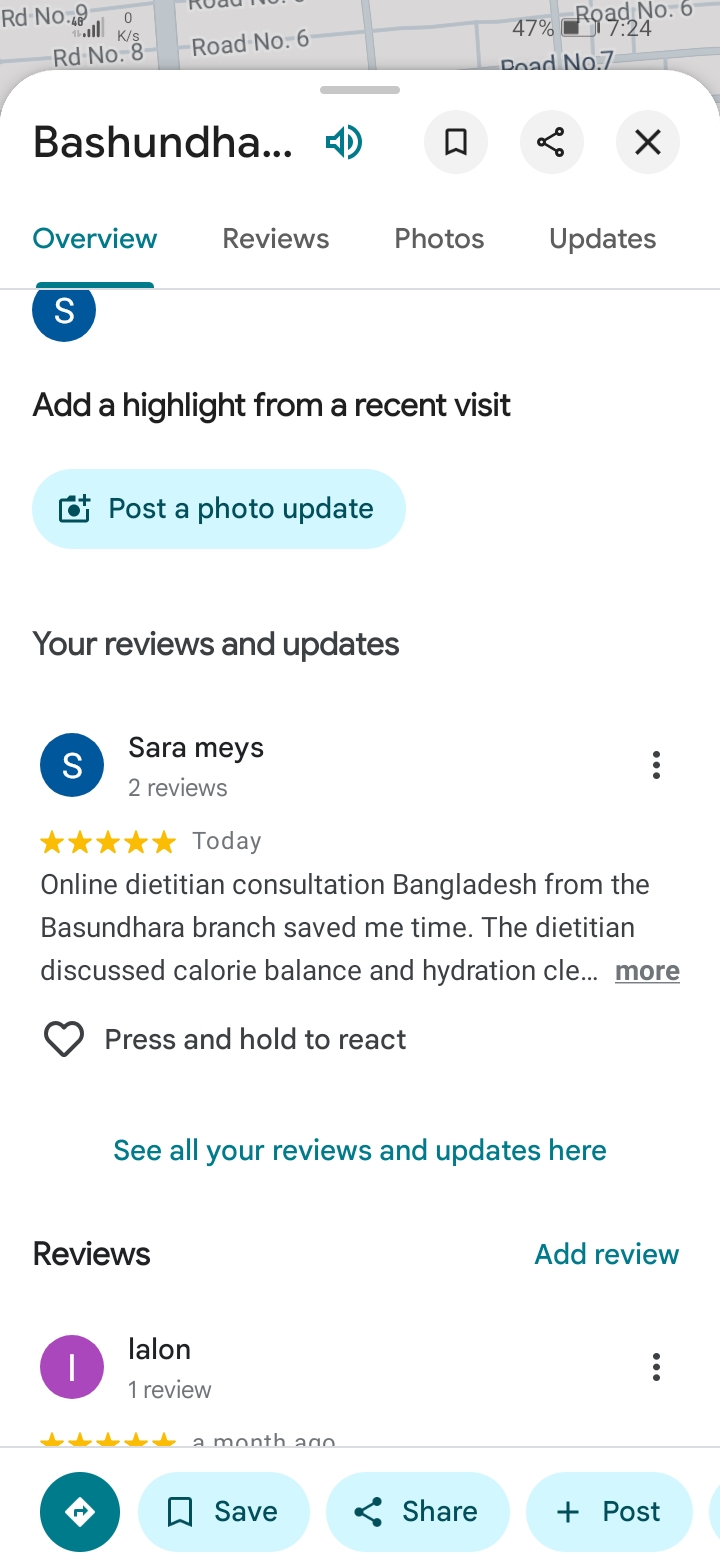Expand Sara meys review with more
Screen dimensions: 720x1560
tap(647, 971)
